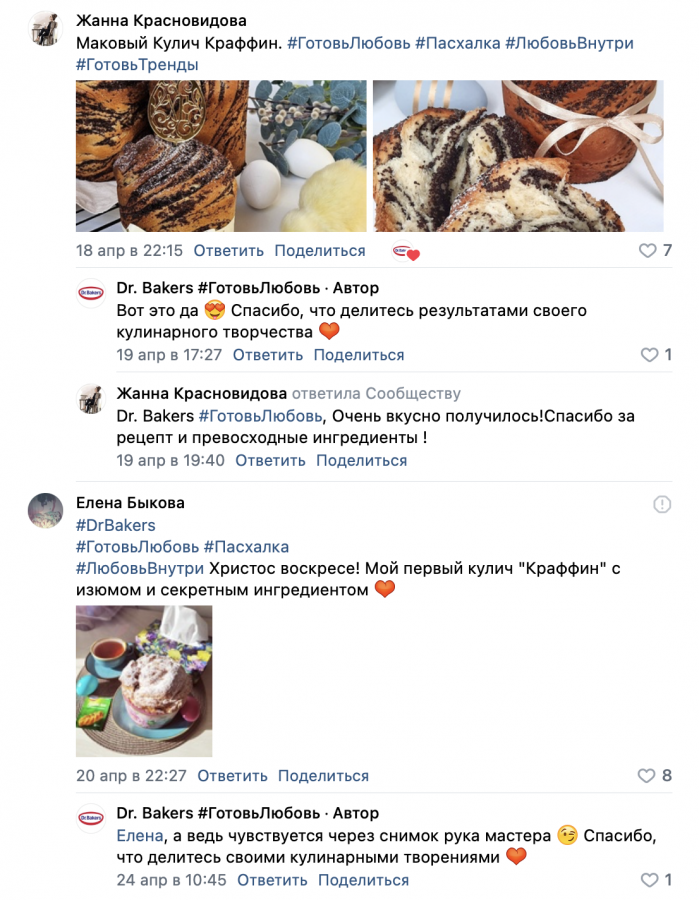
Task: Reply to Жанна's comment from 18 апр
Action: click(228, 250)
